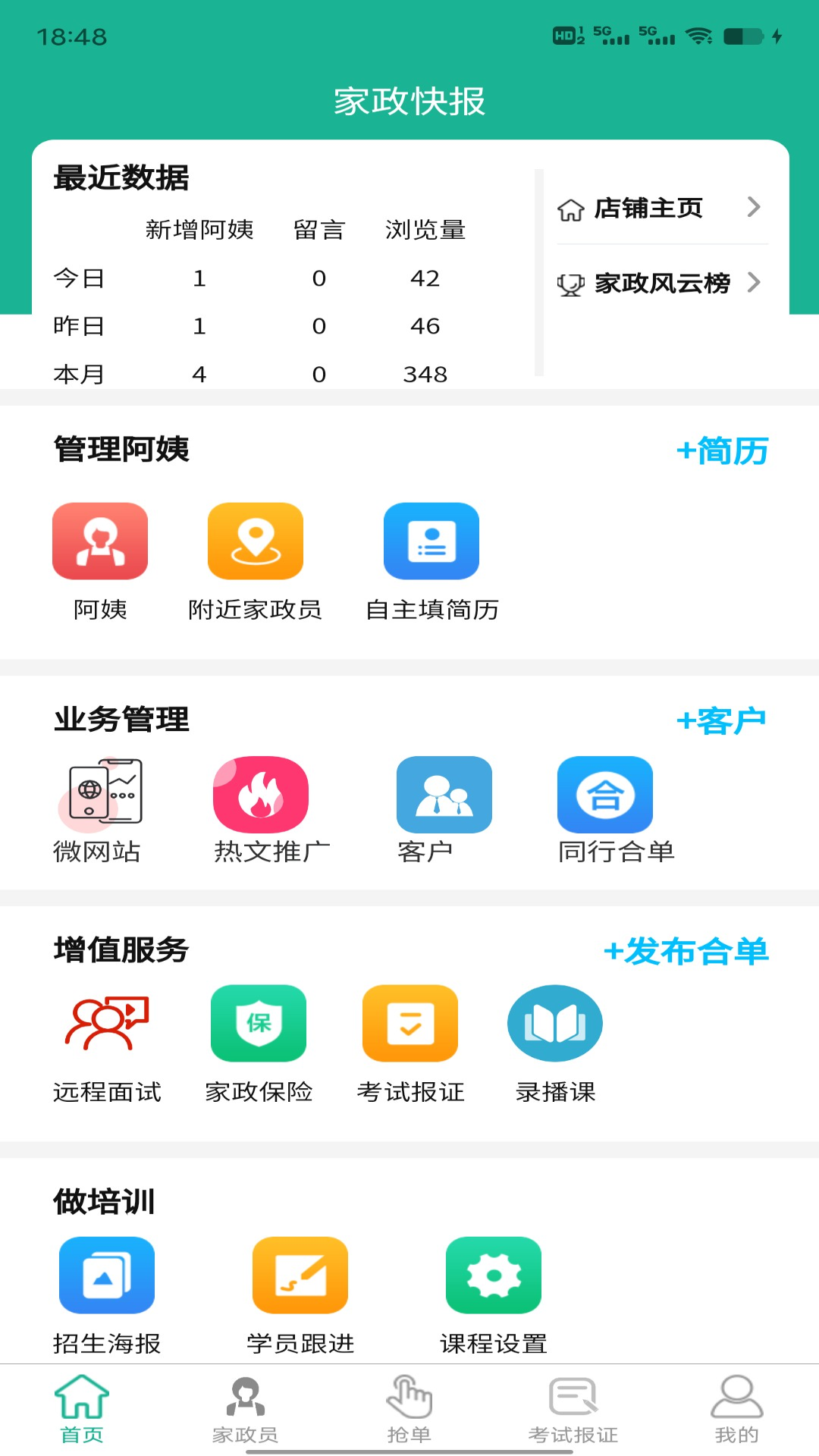Open the 我的 profile tab

(736, 1414)
